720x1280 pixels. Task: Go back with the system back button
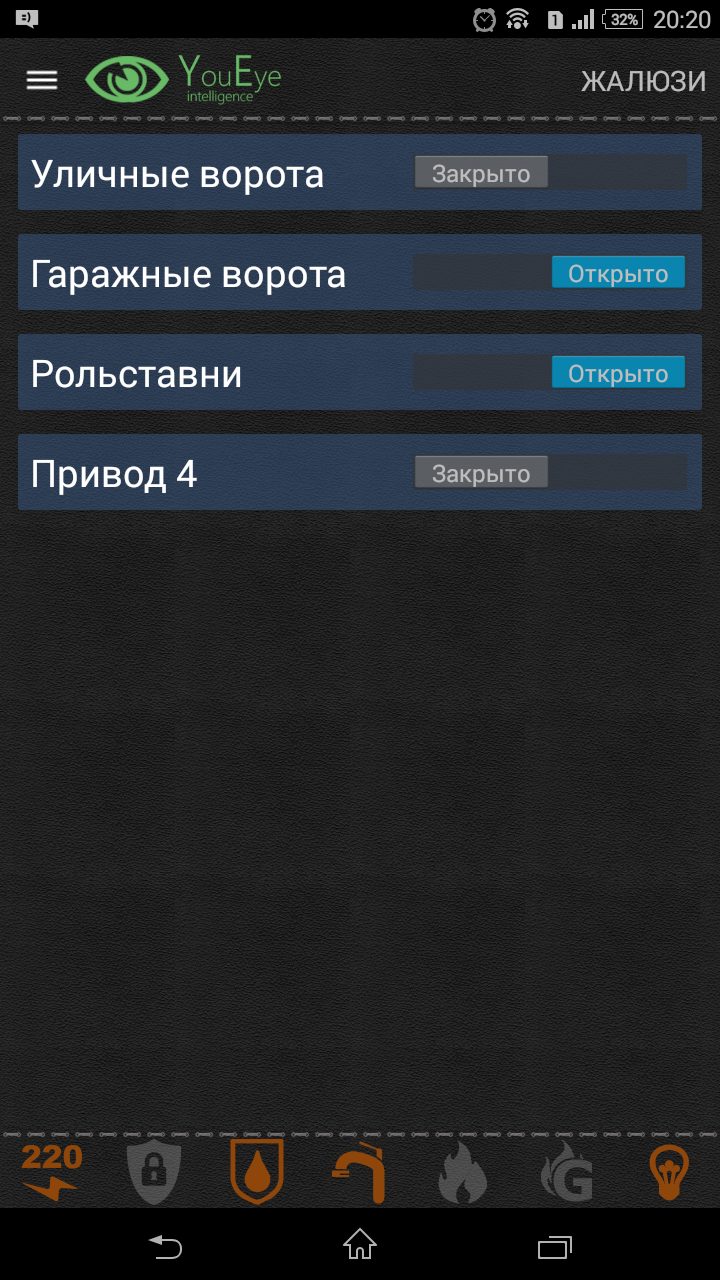(x=166, y=1246)
